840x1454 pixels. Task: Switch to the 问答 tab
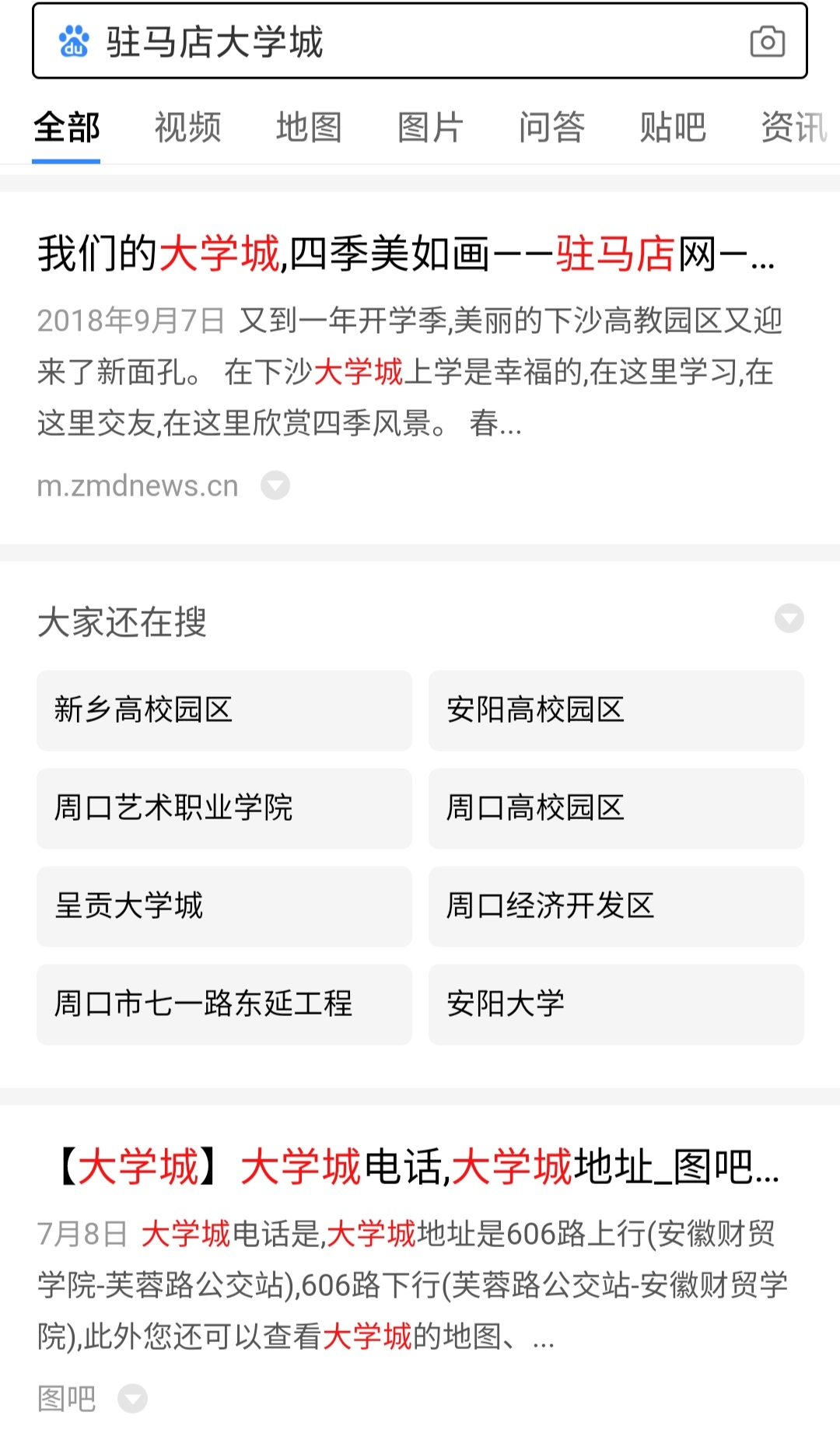click(x=552, y=127)
